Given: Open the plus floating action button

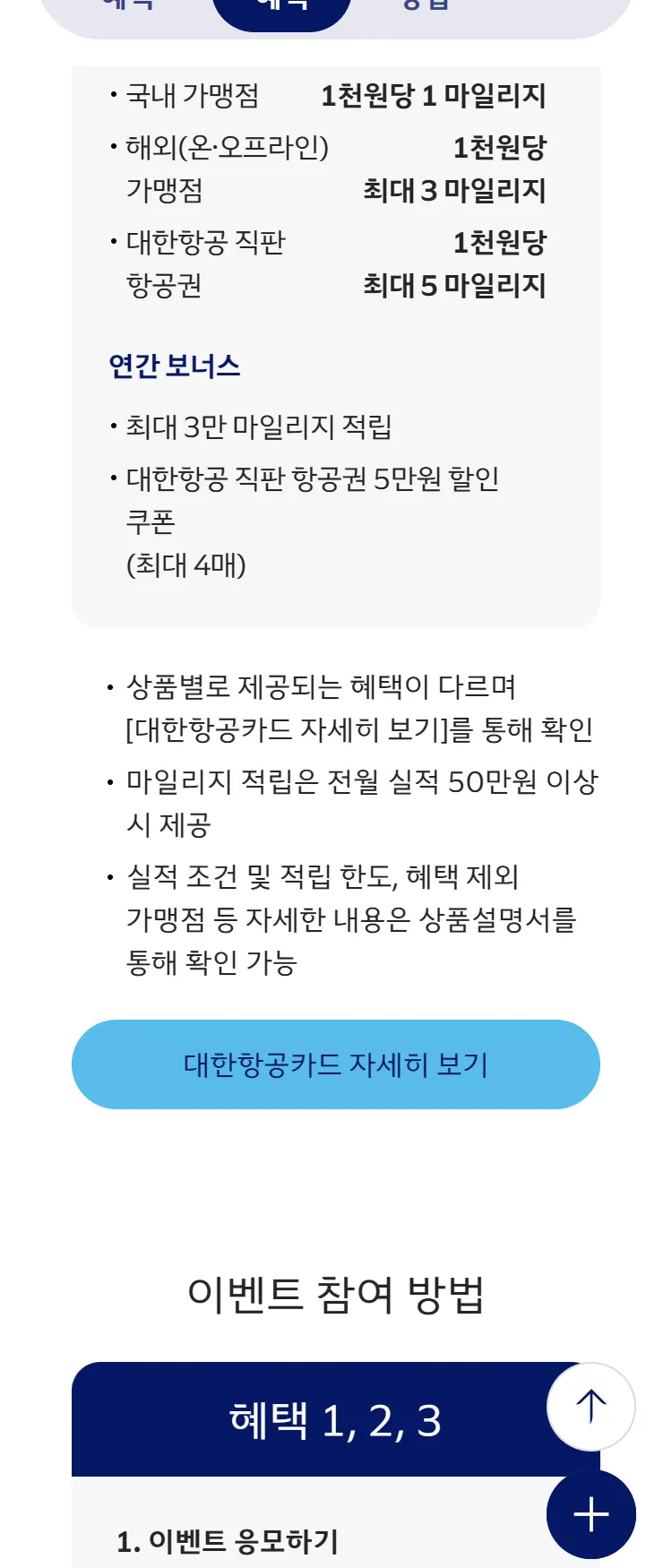Looking at the screenshot, I should point(590,1514).
